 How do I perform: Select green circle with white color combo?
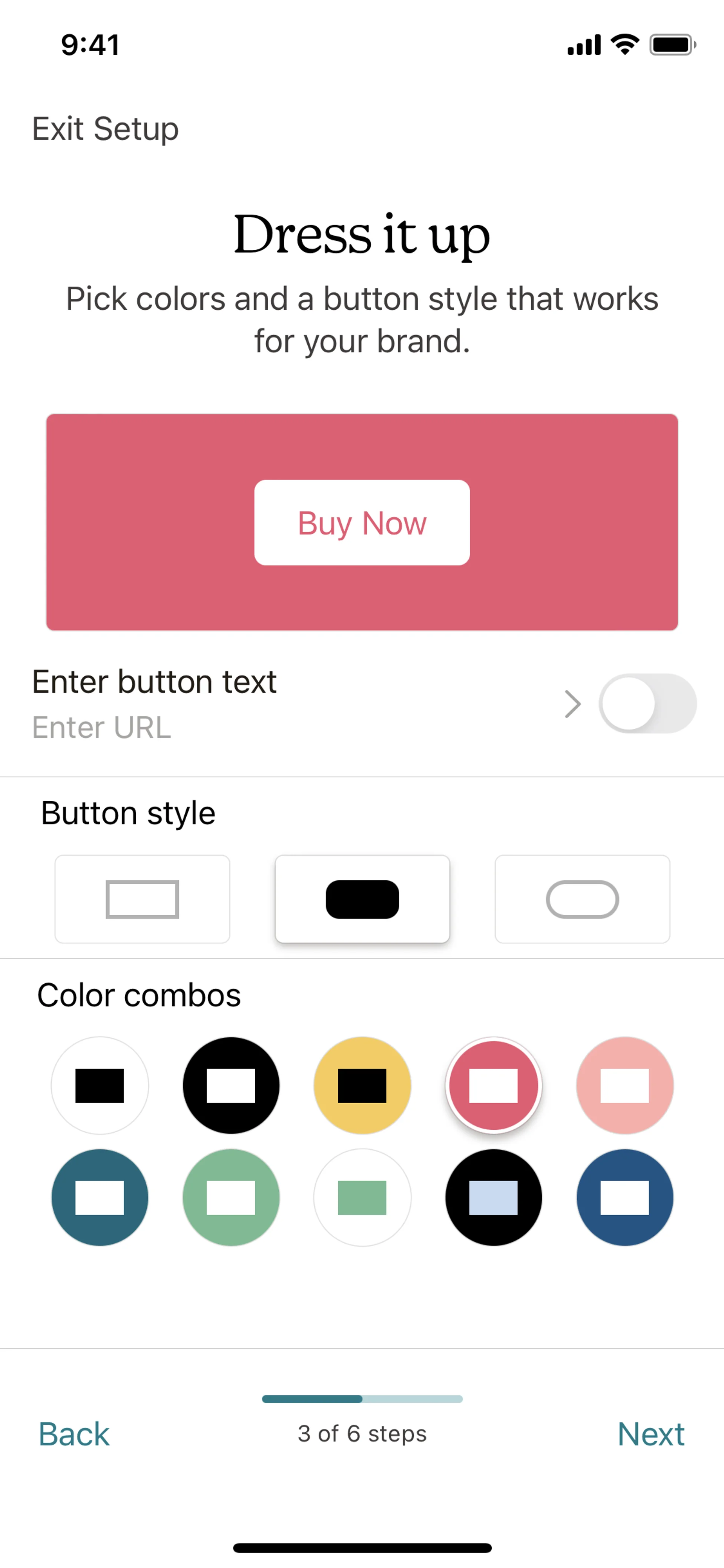coord(231,1197)
